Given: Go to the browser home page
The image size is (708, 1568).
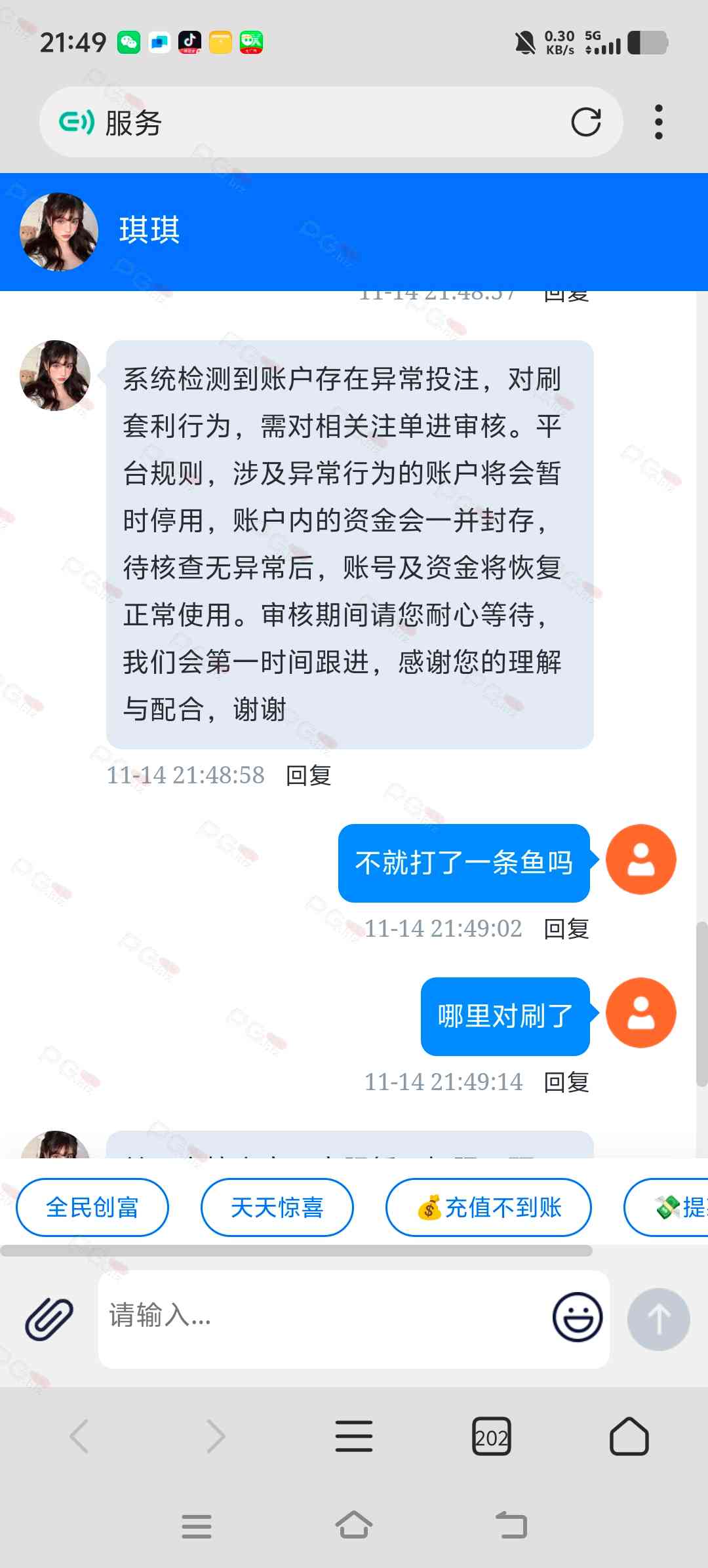Looking at the screenshot, I should click(629, 1436).
